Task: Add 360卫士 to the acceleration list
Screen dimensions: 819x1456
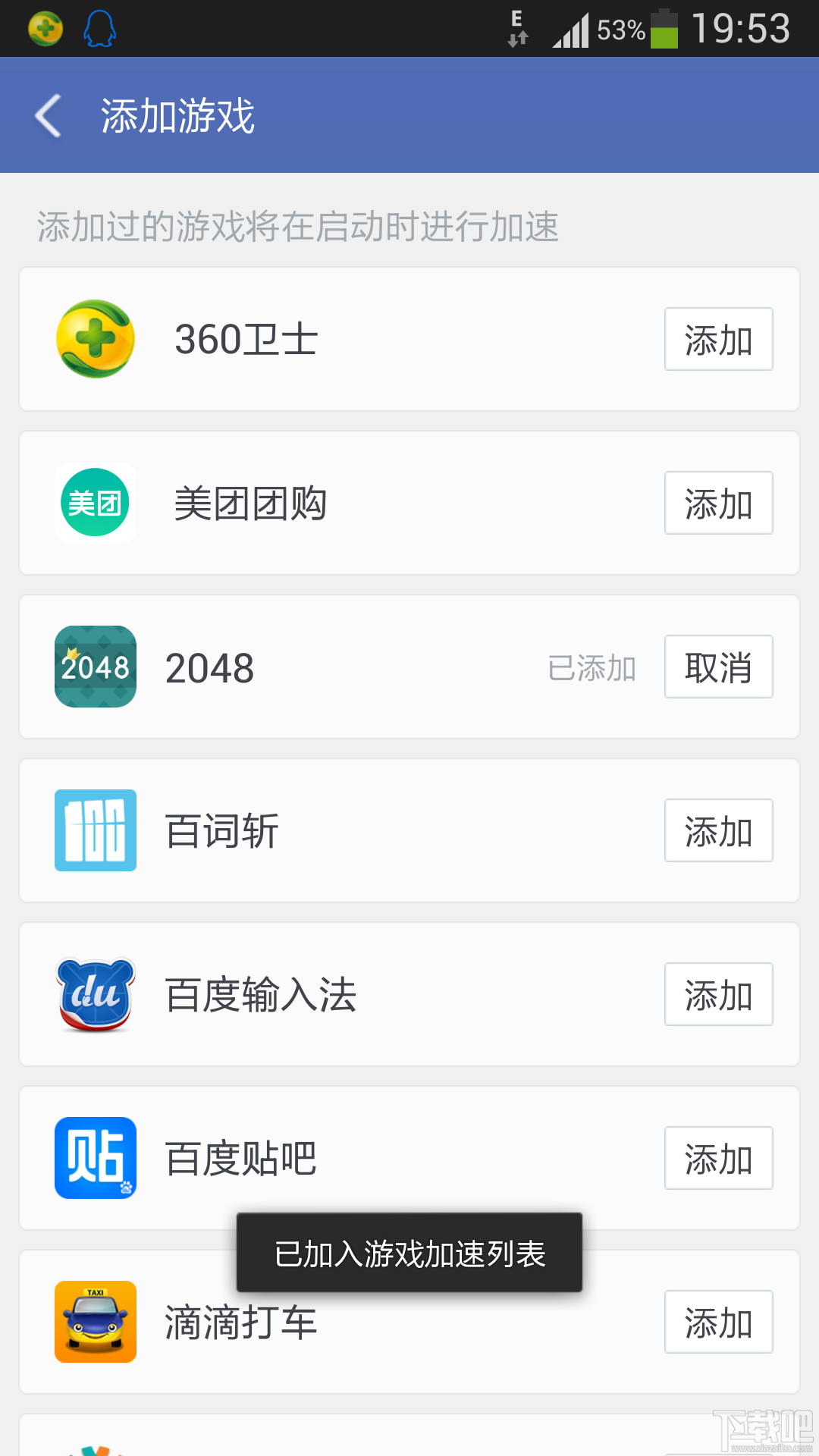Action: tap(717, 339)
